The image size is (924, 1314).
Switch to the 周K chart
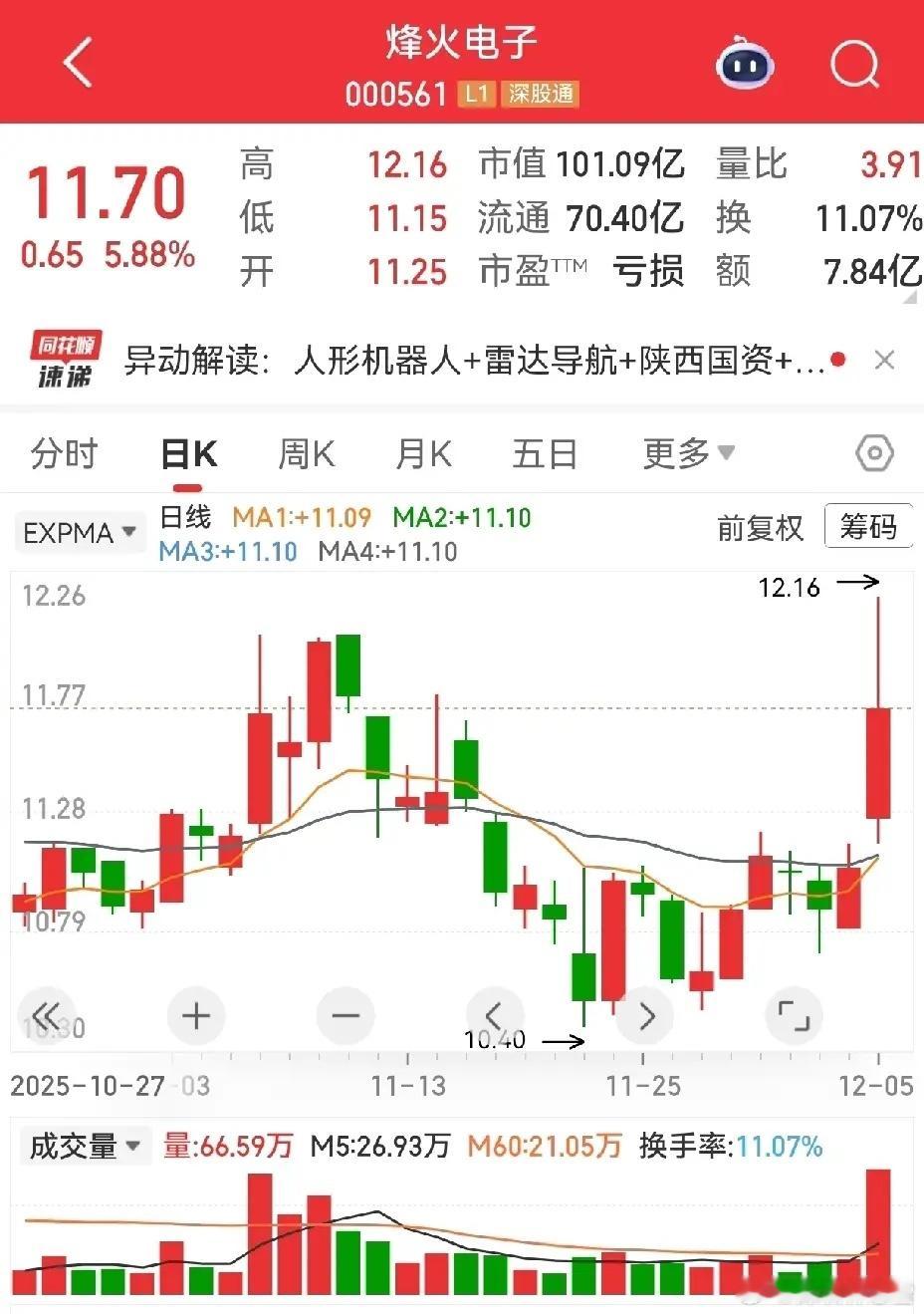pos(306,454)
